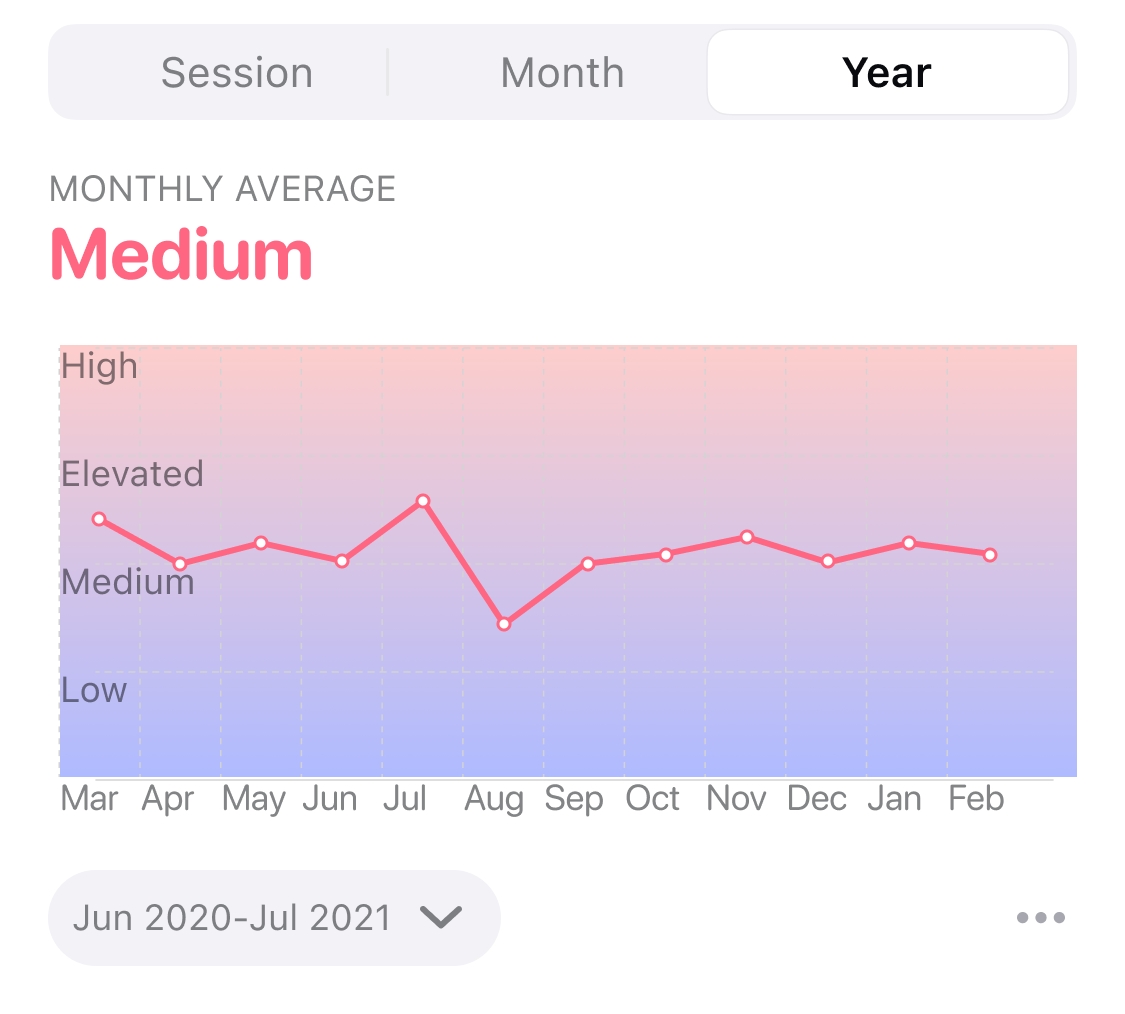1125x1014 pixels.
Task: Select the Year segment
Action: click(x=887, y=73)
